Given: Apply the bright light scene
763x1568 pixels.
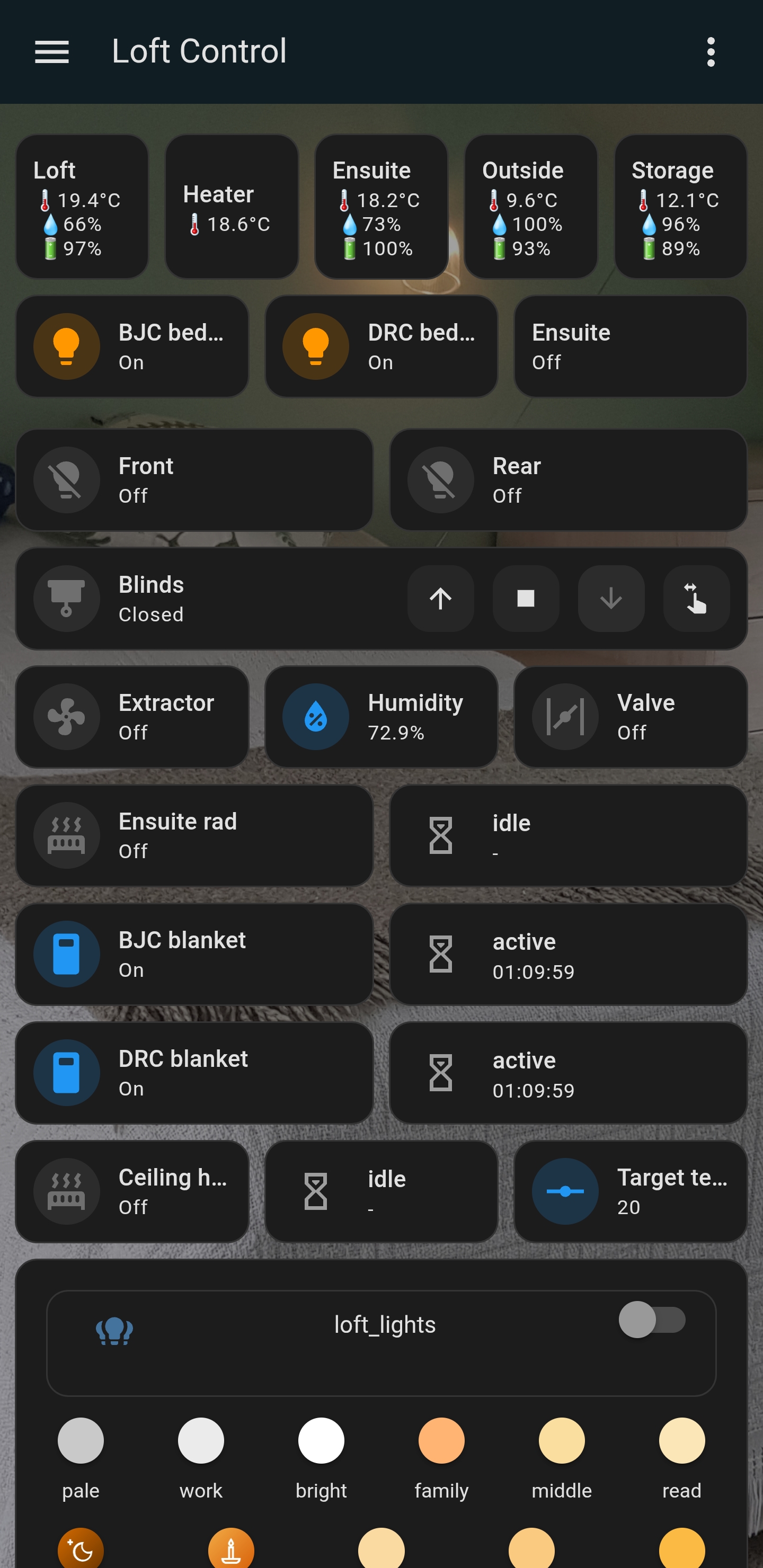Looking at the screenshot, I should (321, 1441).
